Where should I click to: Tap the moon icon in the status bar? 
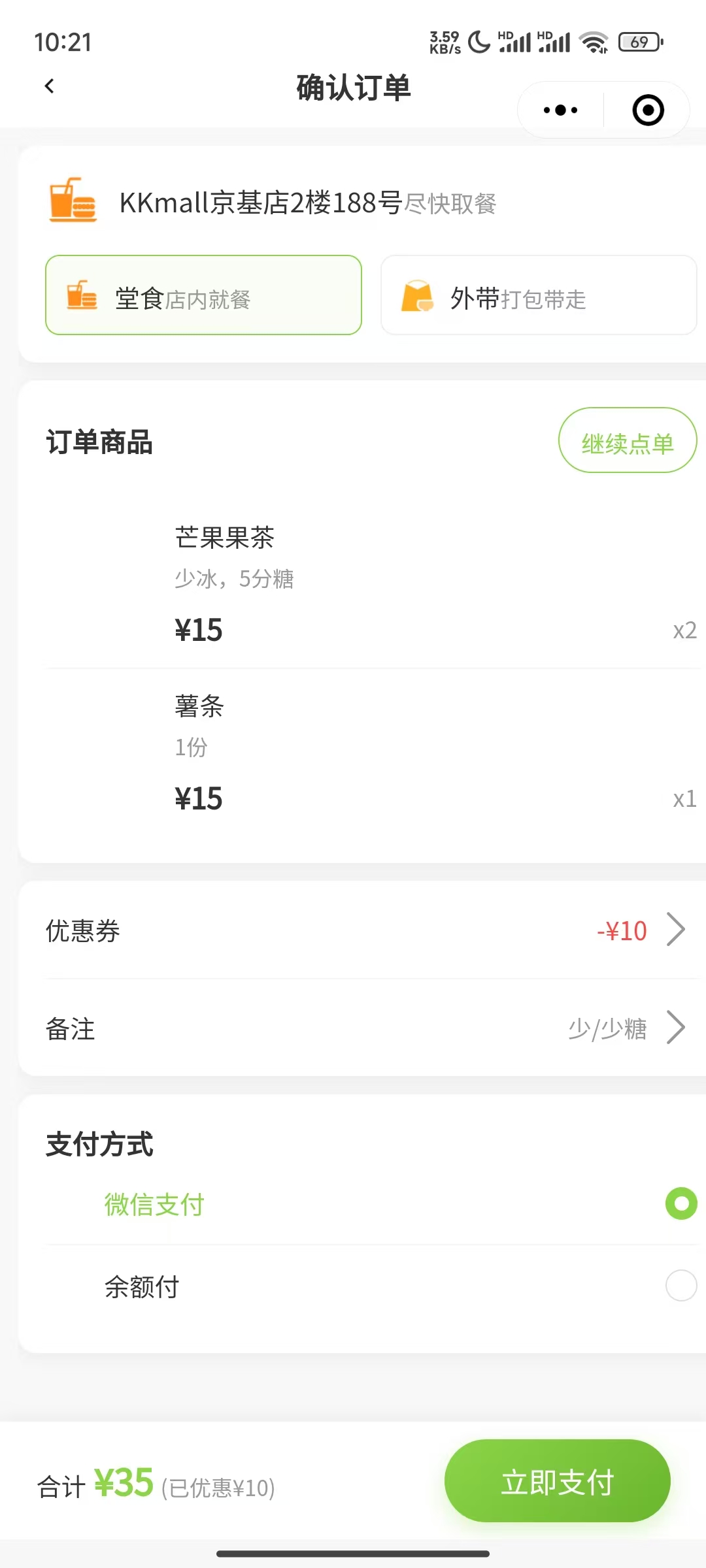pos(478,42)
